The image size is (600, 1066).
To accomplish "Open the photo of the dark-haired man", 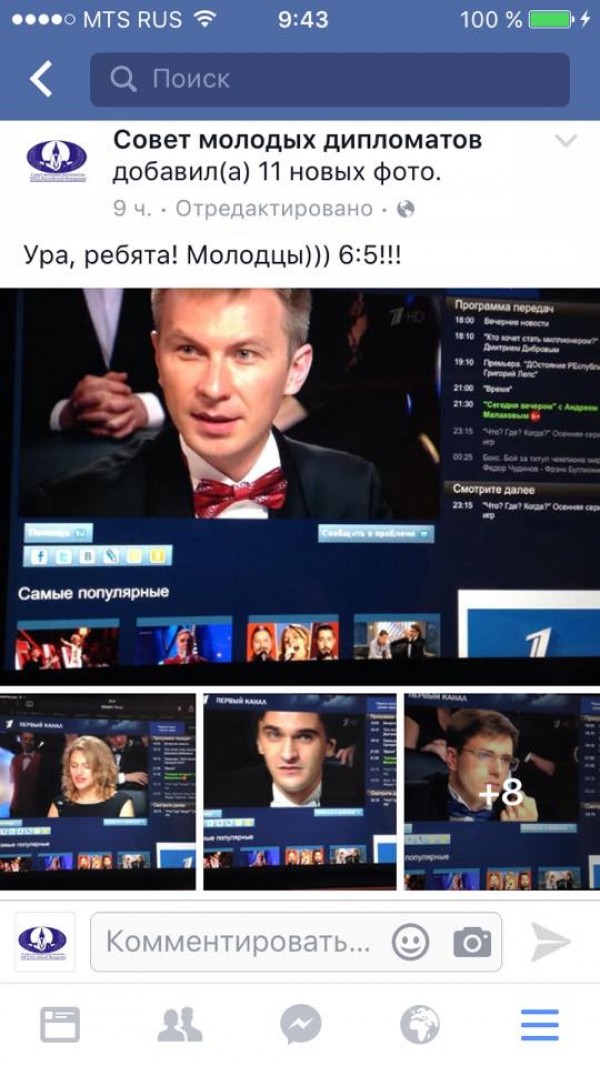I will click(x=300, y=791).
